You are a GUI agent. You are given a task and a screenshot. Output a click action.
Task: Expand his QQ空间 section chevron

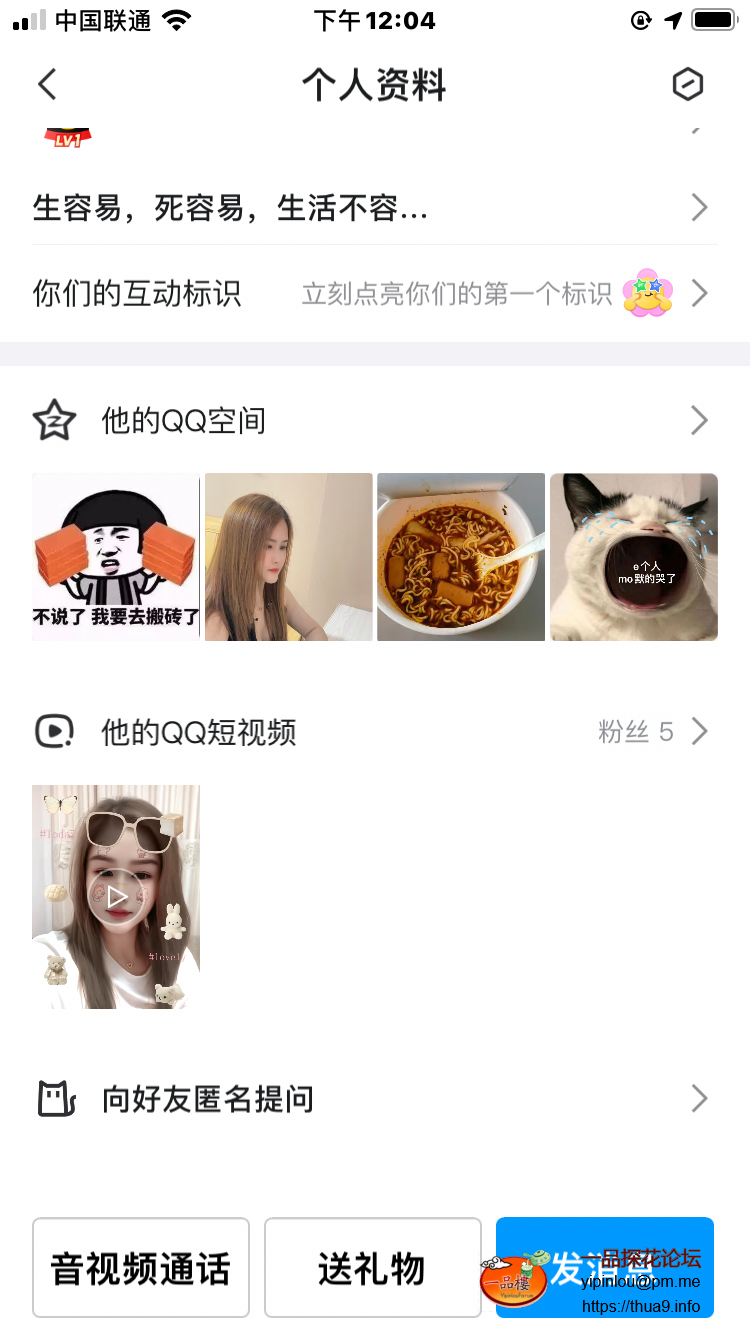point(698,420)
